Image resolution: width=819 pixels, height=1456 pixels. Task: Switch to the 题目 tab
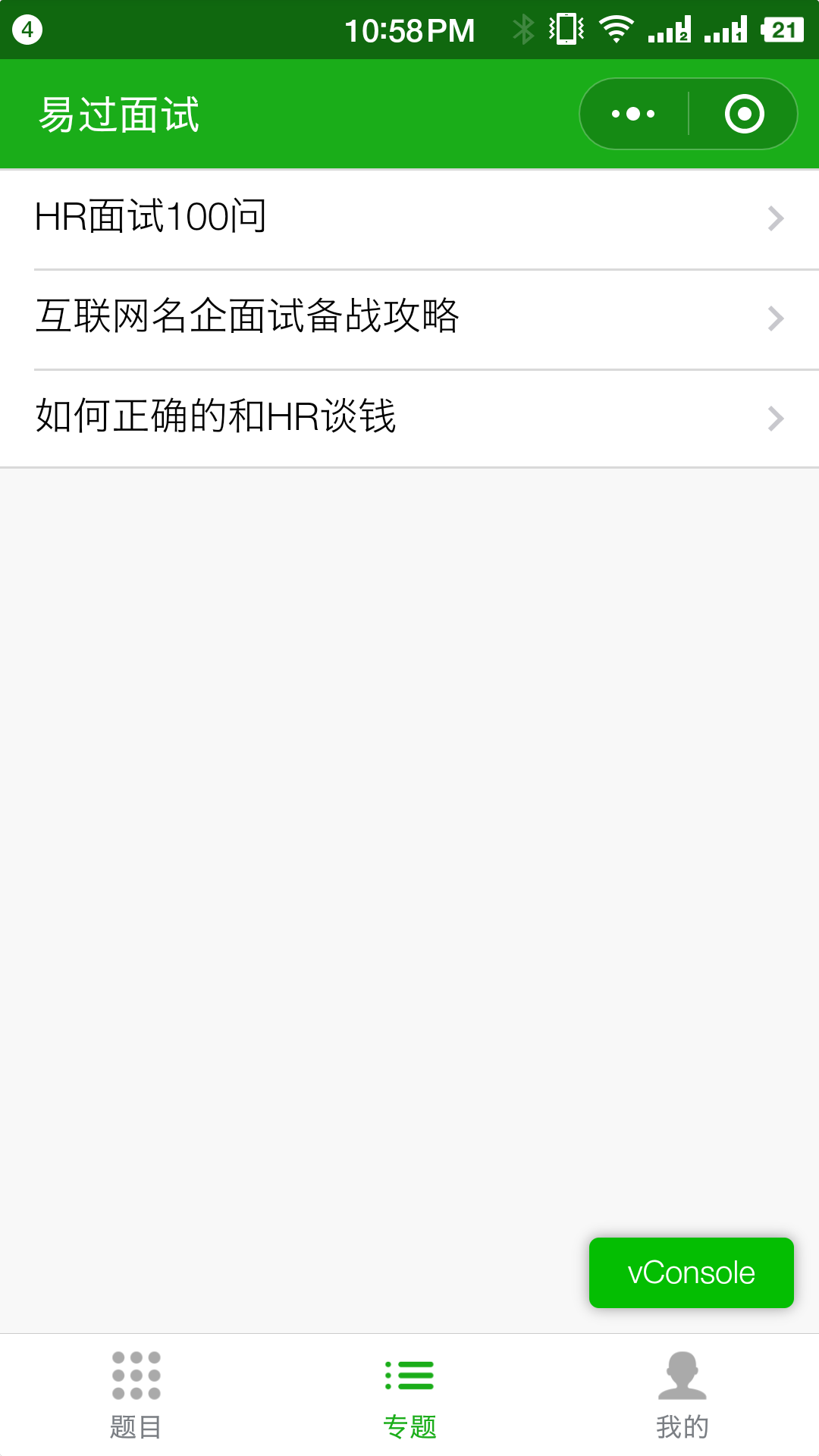point(136,1395)
